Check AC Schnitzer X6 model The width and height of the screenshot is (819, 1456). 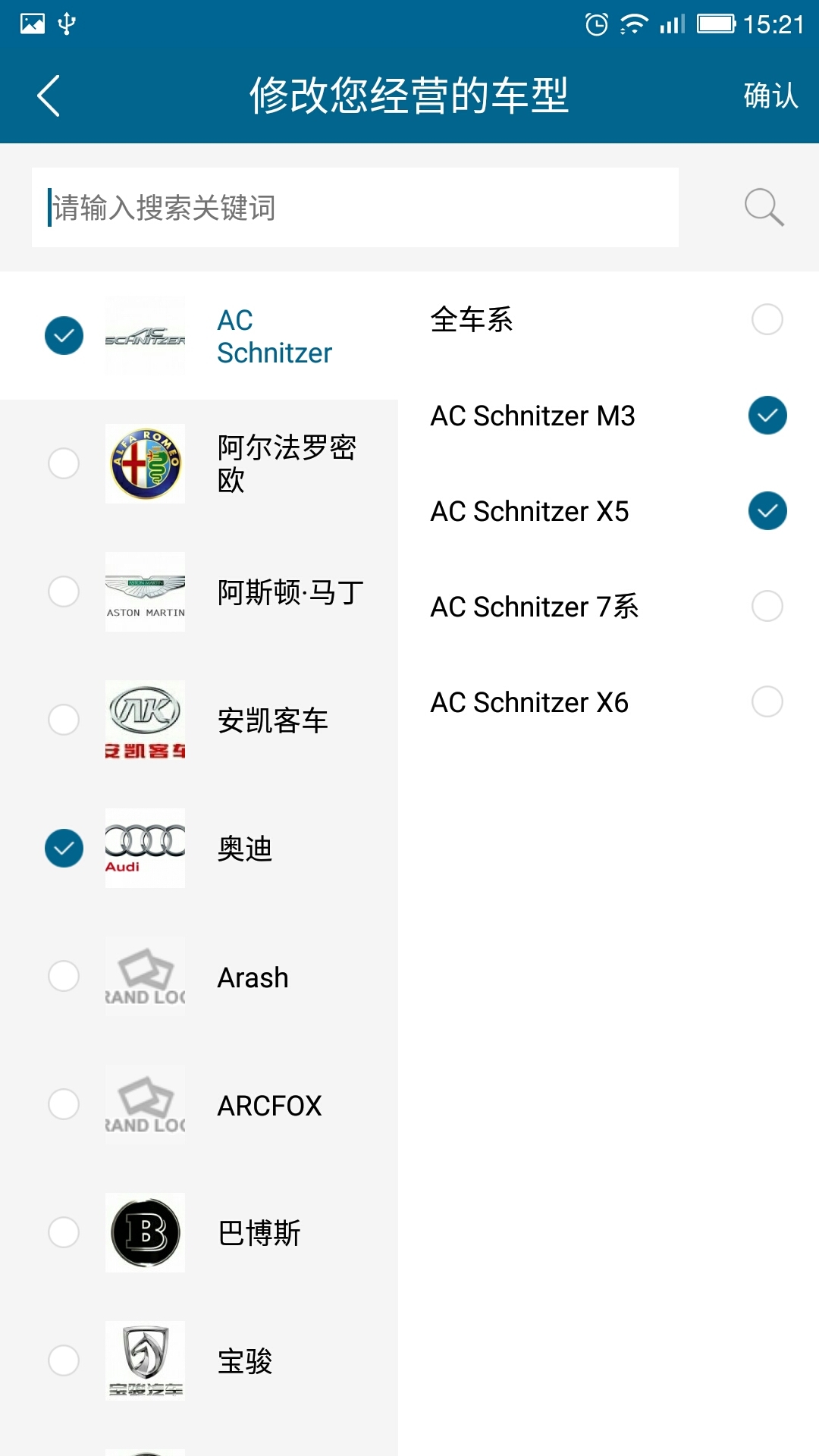coord(767,702)
